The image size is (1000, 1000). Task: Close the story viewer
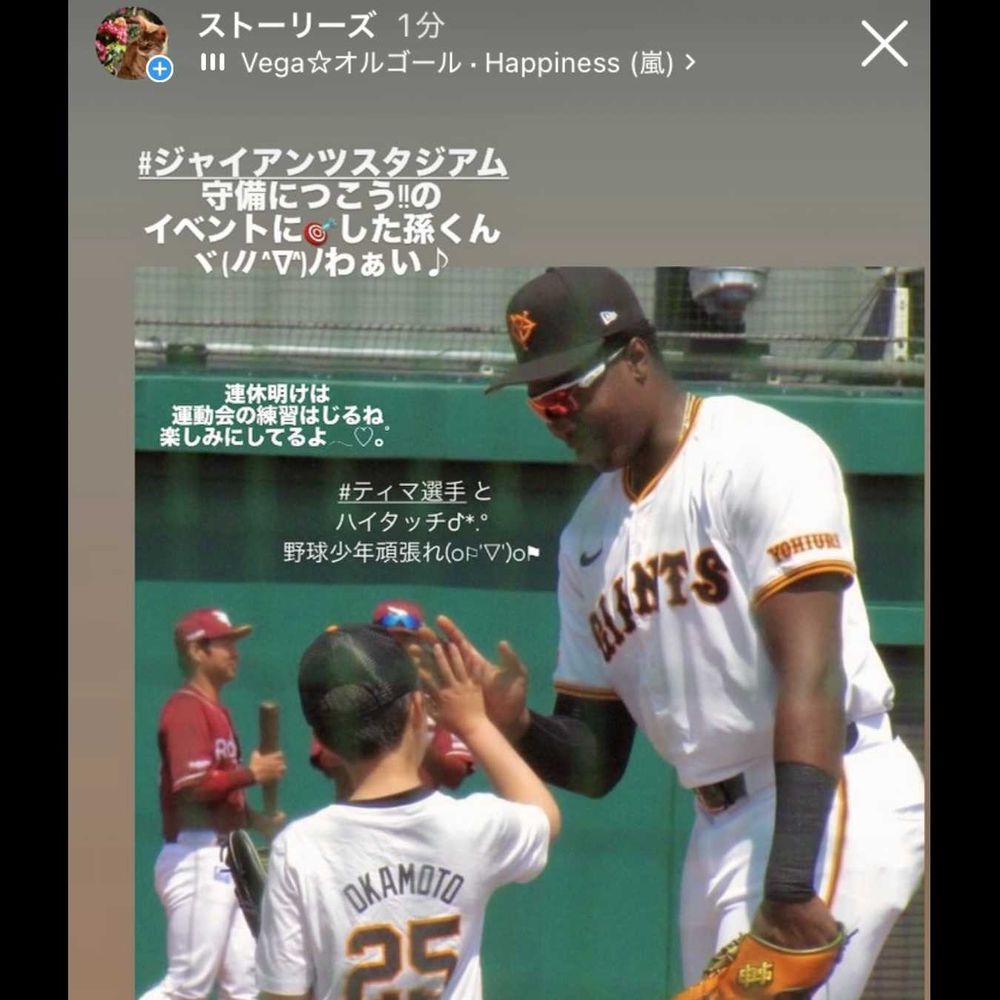click(884, 45)
